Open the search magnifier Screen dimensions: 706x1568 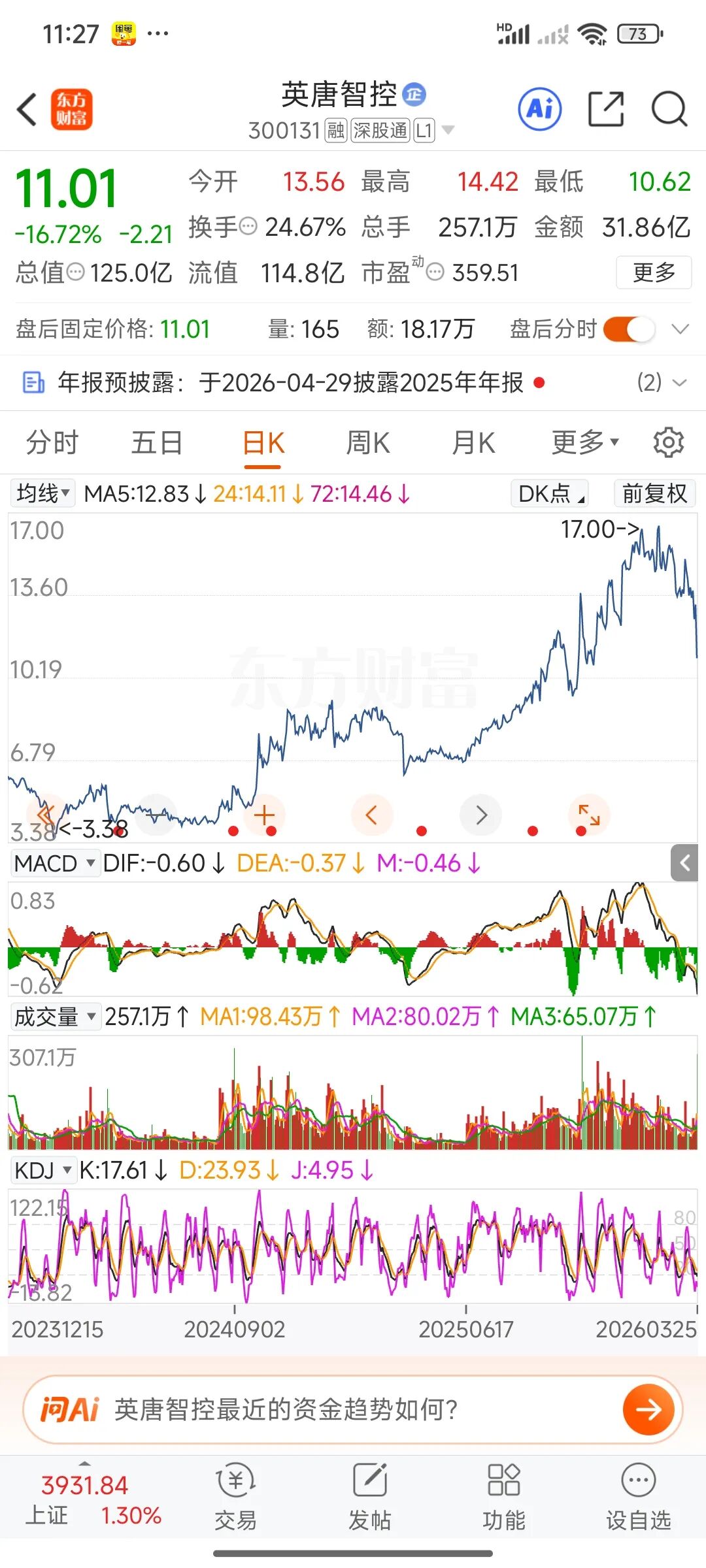coord(669,108)
